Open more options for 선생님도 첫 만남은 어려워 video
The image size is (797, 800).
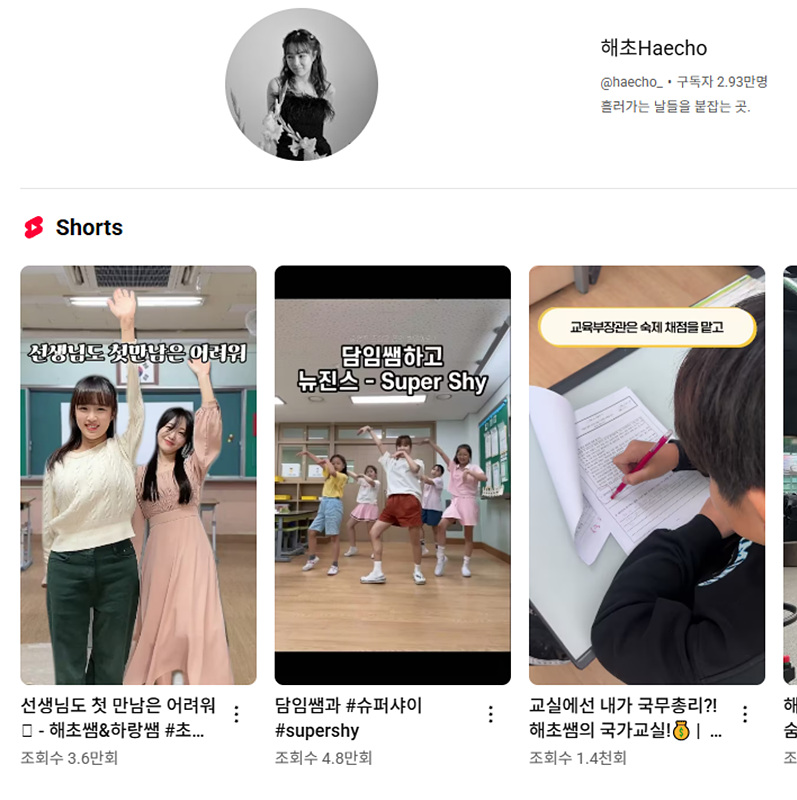(237, 714)
